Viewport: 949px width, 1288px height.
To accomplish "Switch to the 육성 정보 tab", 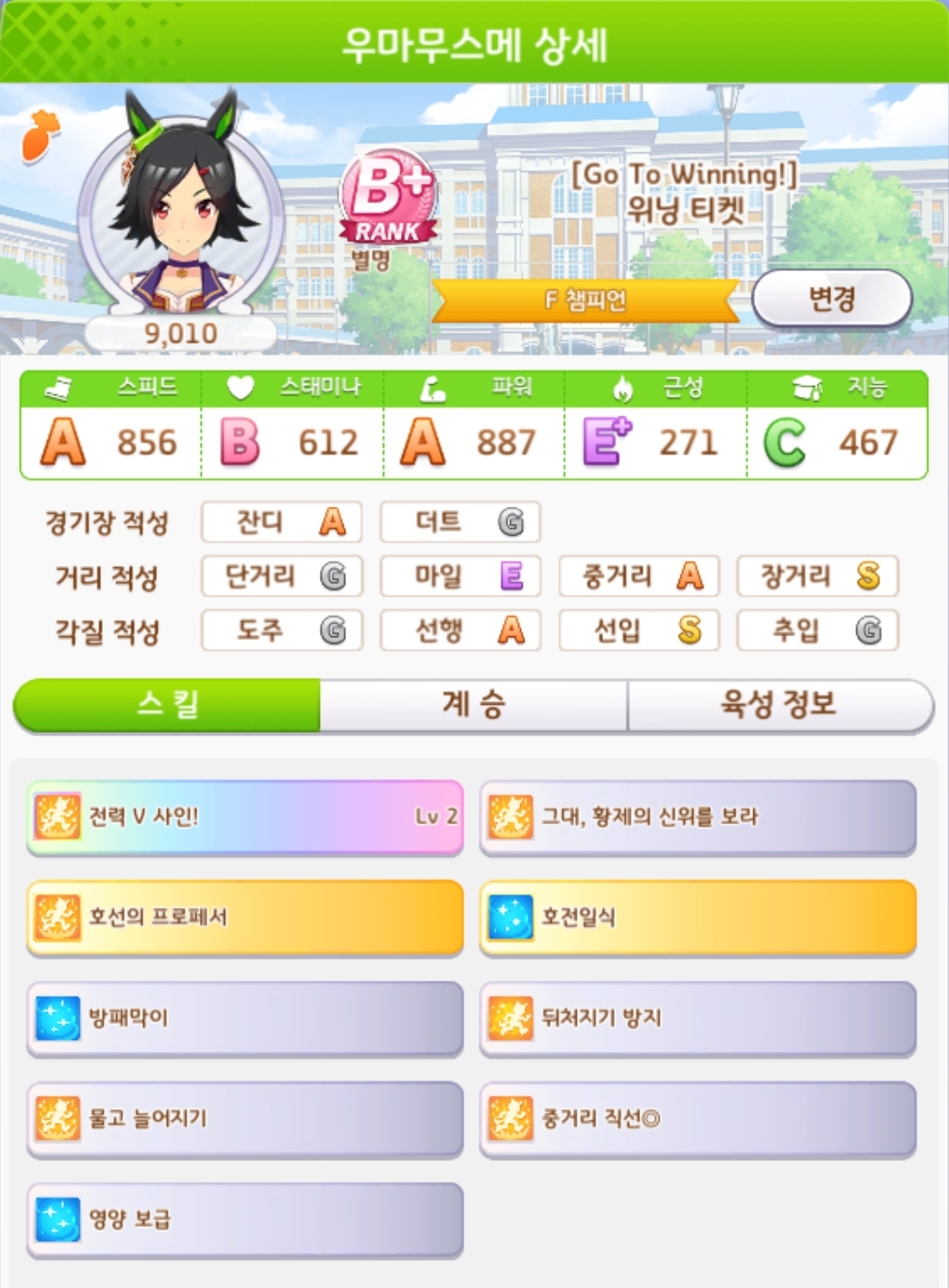I will pos(779,704).
